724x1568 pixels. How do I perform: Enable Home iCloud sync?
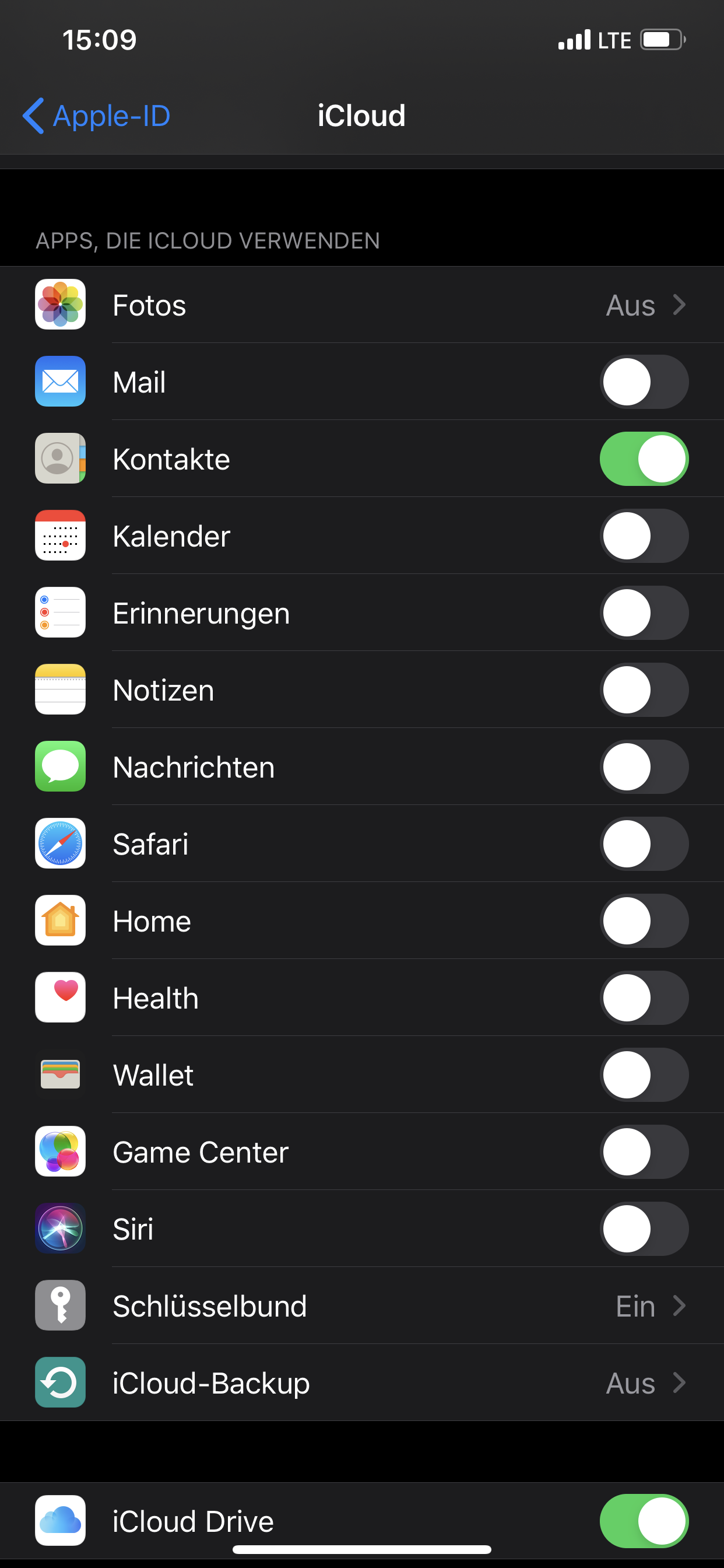(644, 921)
